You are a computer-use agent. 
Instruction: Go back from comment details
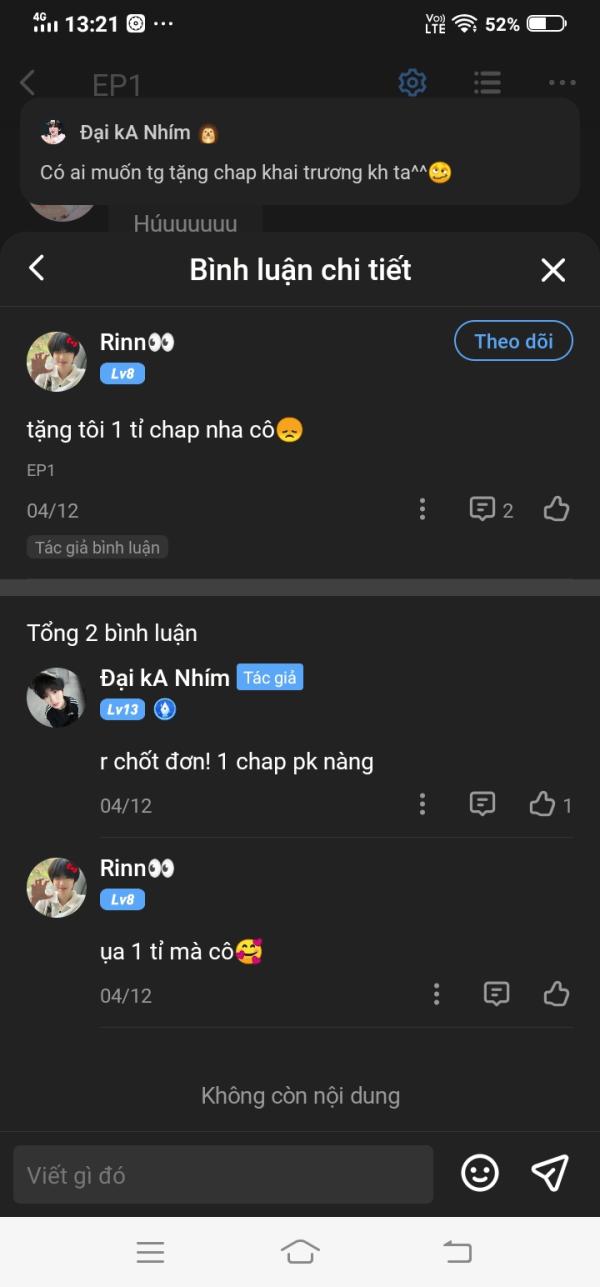pos(37,268)
